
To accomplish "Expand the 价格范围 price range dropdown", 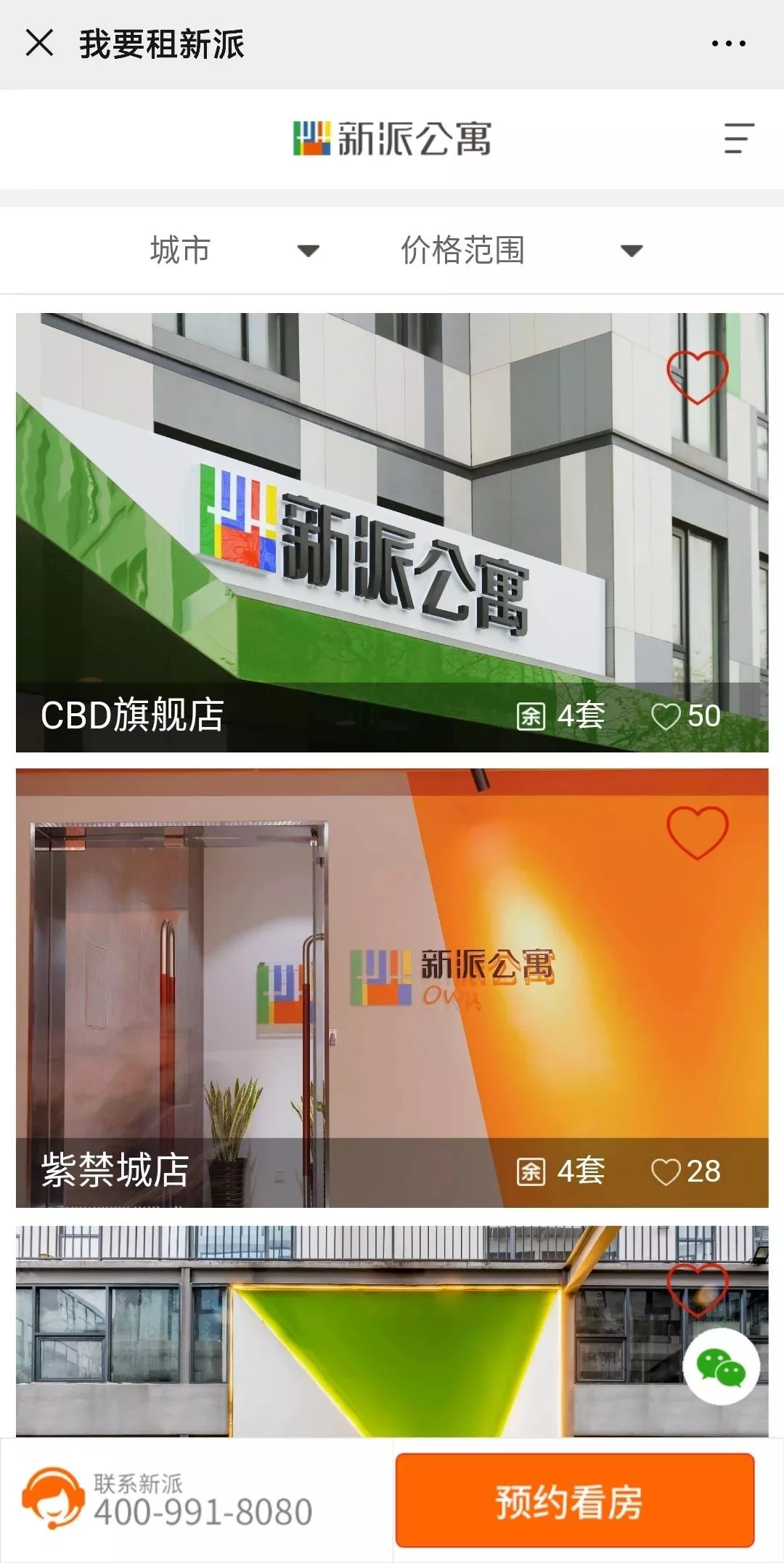I will (x=519, y=251).
